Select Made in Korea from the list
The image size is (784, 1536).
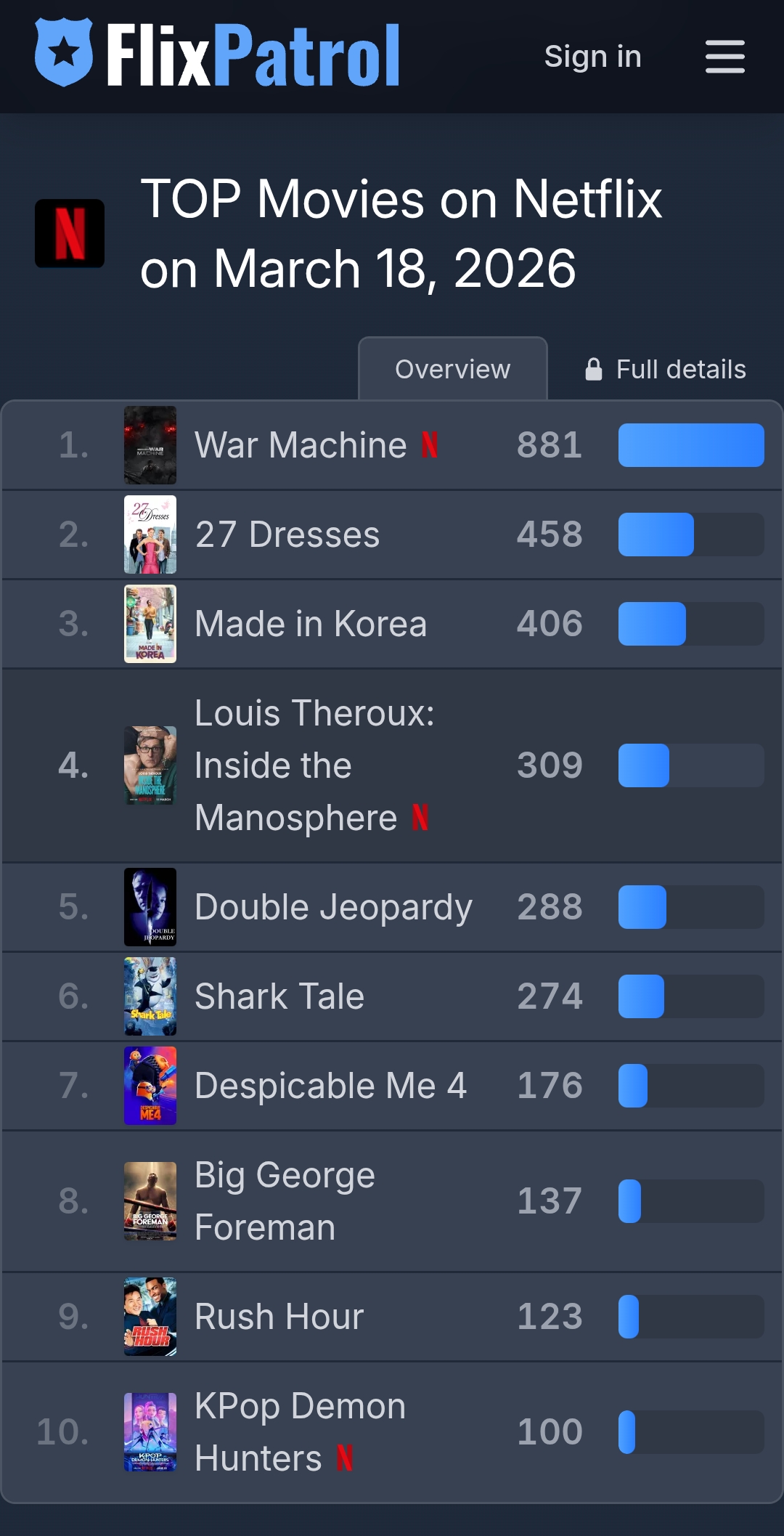point(310,624)
